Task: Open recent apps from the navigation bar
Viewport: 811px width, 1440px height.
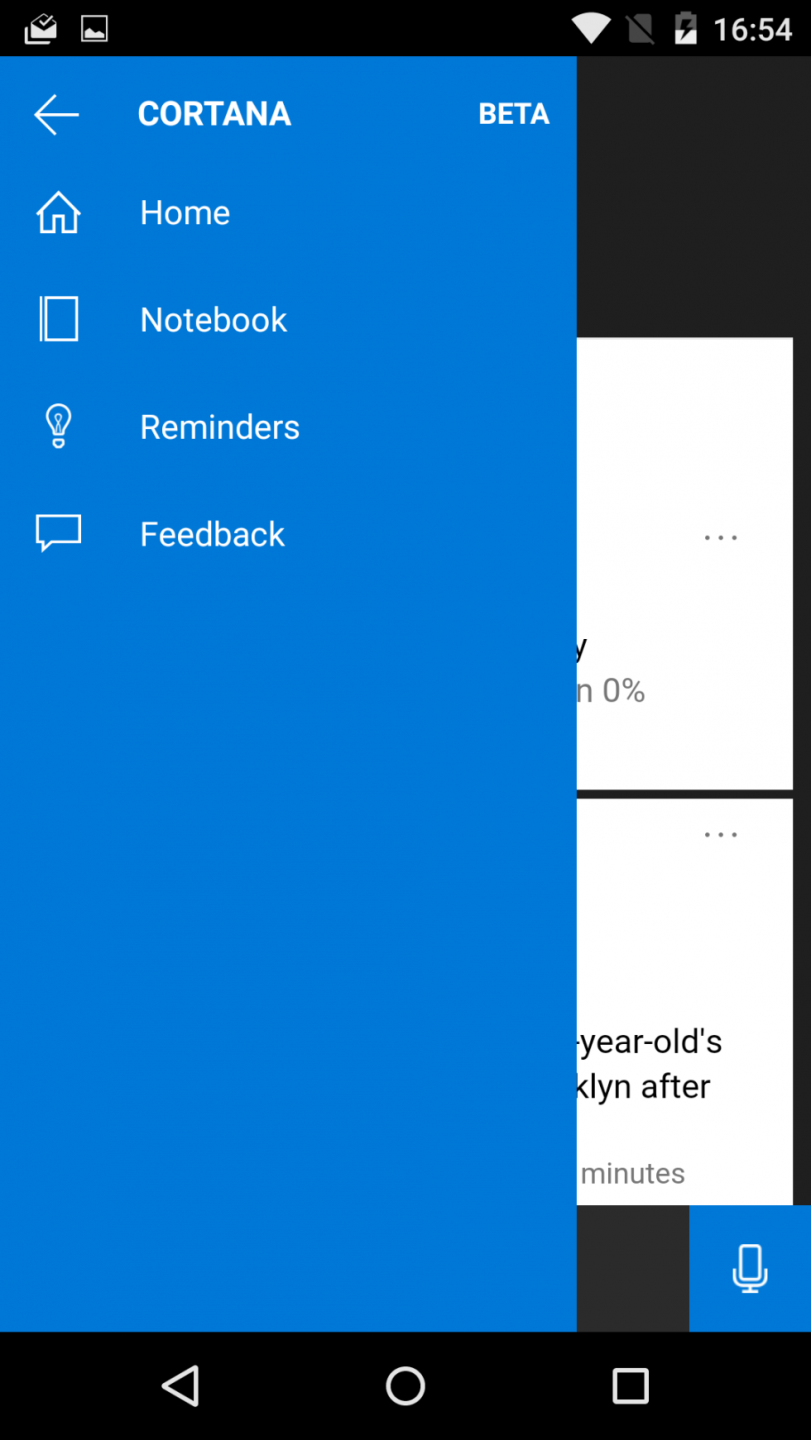Action: click(x=630, y=1386)
